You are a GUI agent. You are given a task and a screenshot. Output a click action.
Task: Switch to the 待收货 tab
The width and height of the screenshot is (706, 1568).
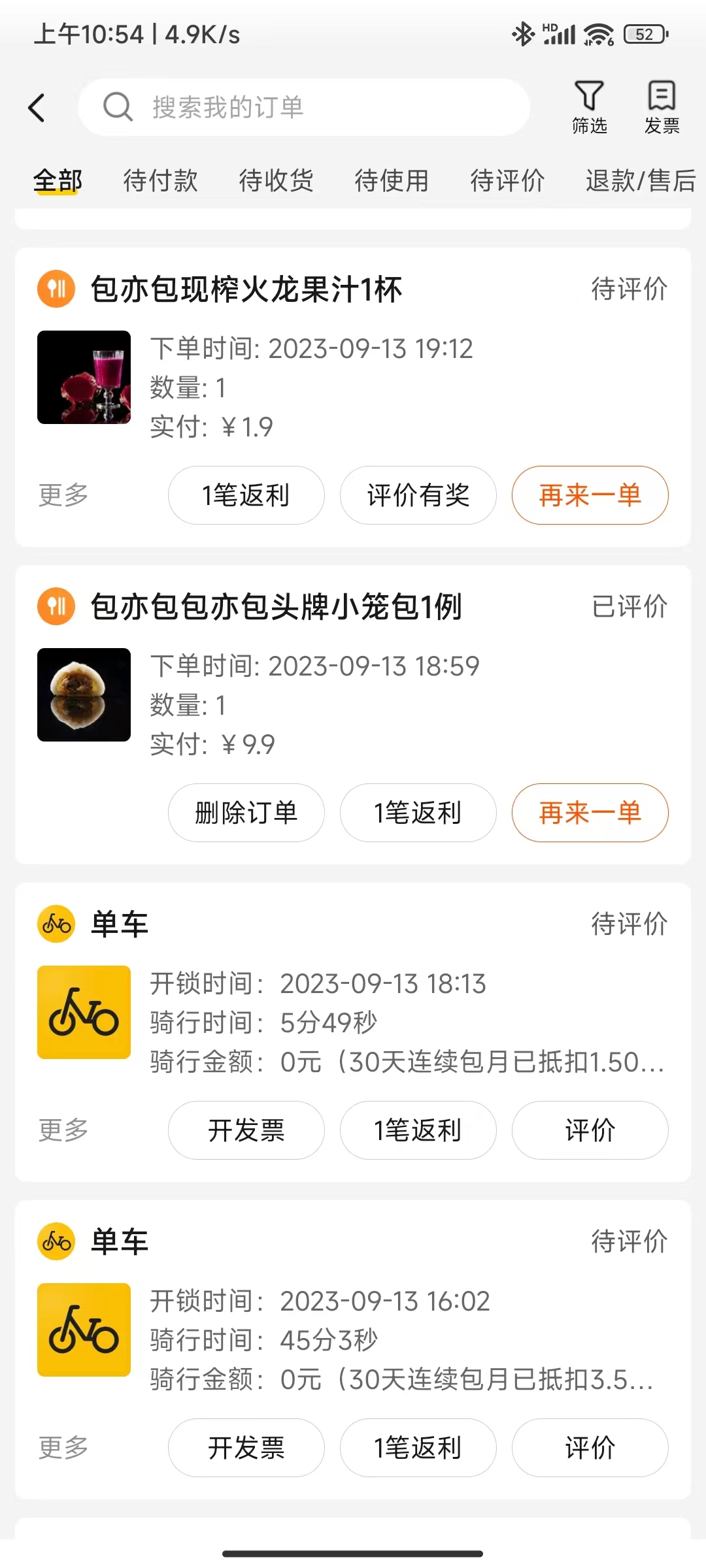[276, 180]
